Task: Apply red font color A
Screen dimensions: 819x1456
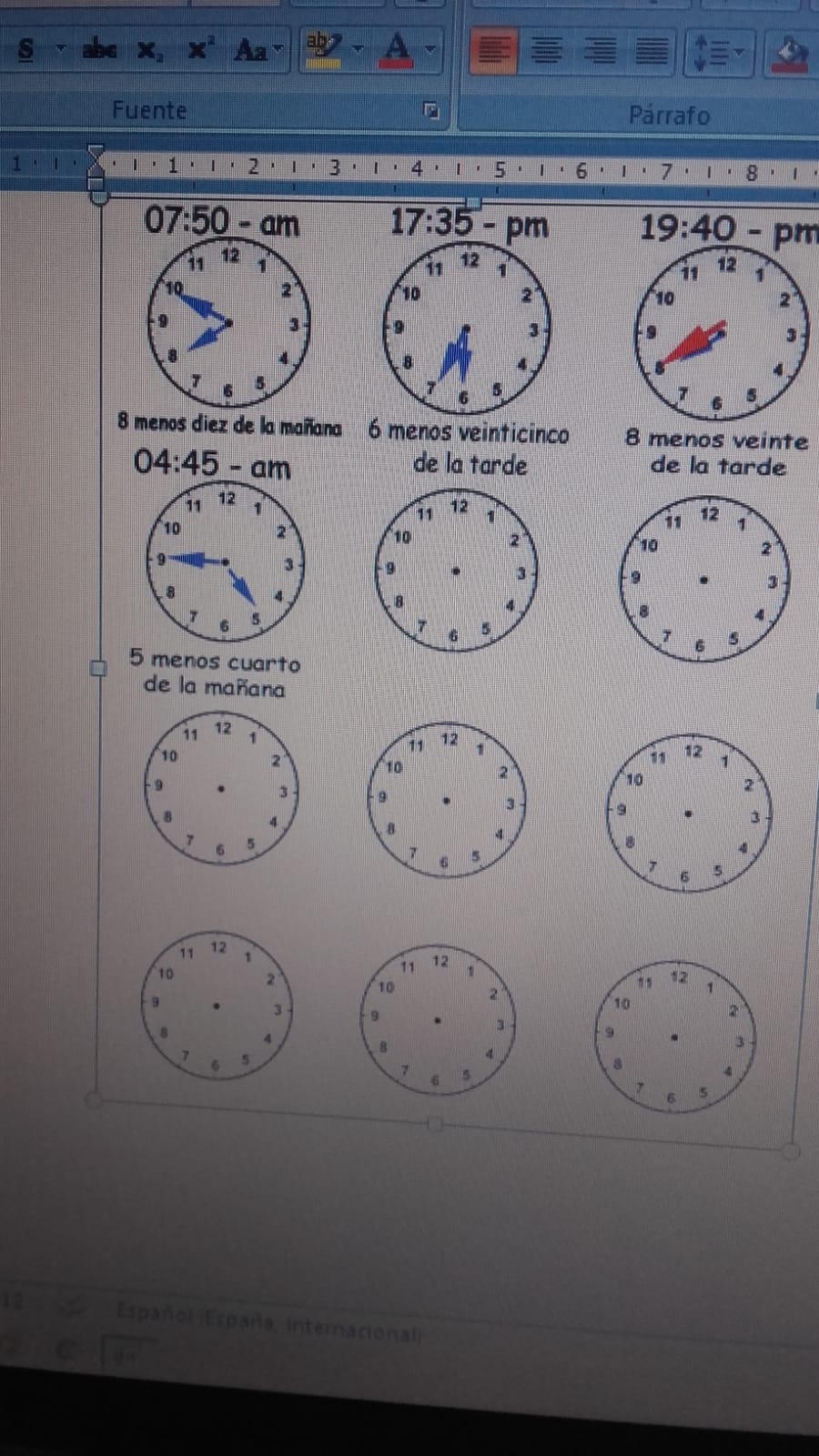Action: pos(397,48)
